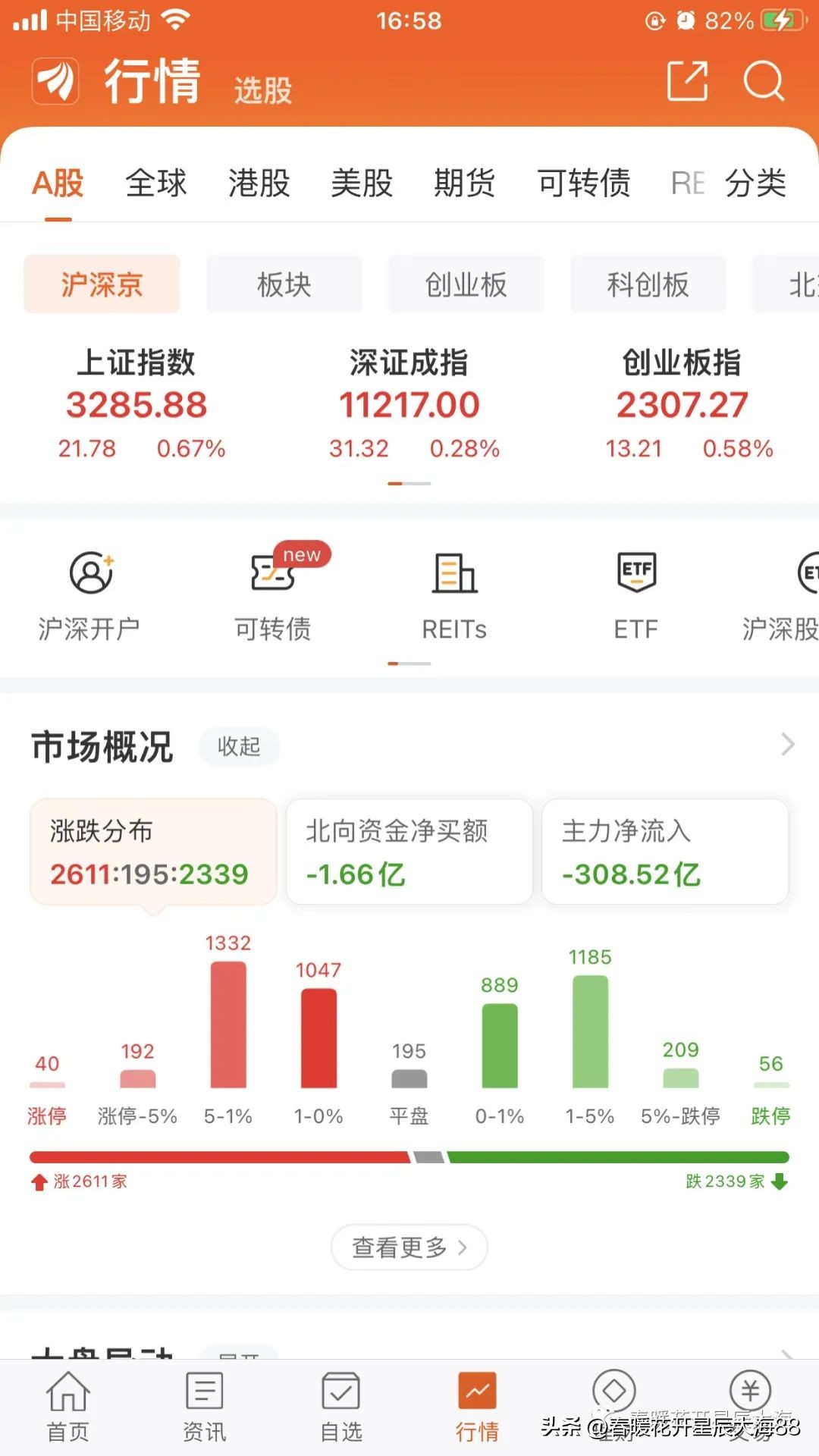
Task: Open 沪深开户 account opening icon
Action: pos(91,595)
